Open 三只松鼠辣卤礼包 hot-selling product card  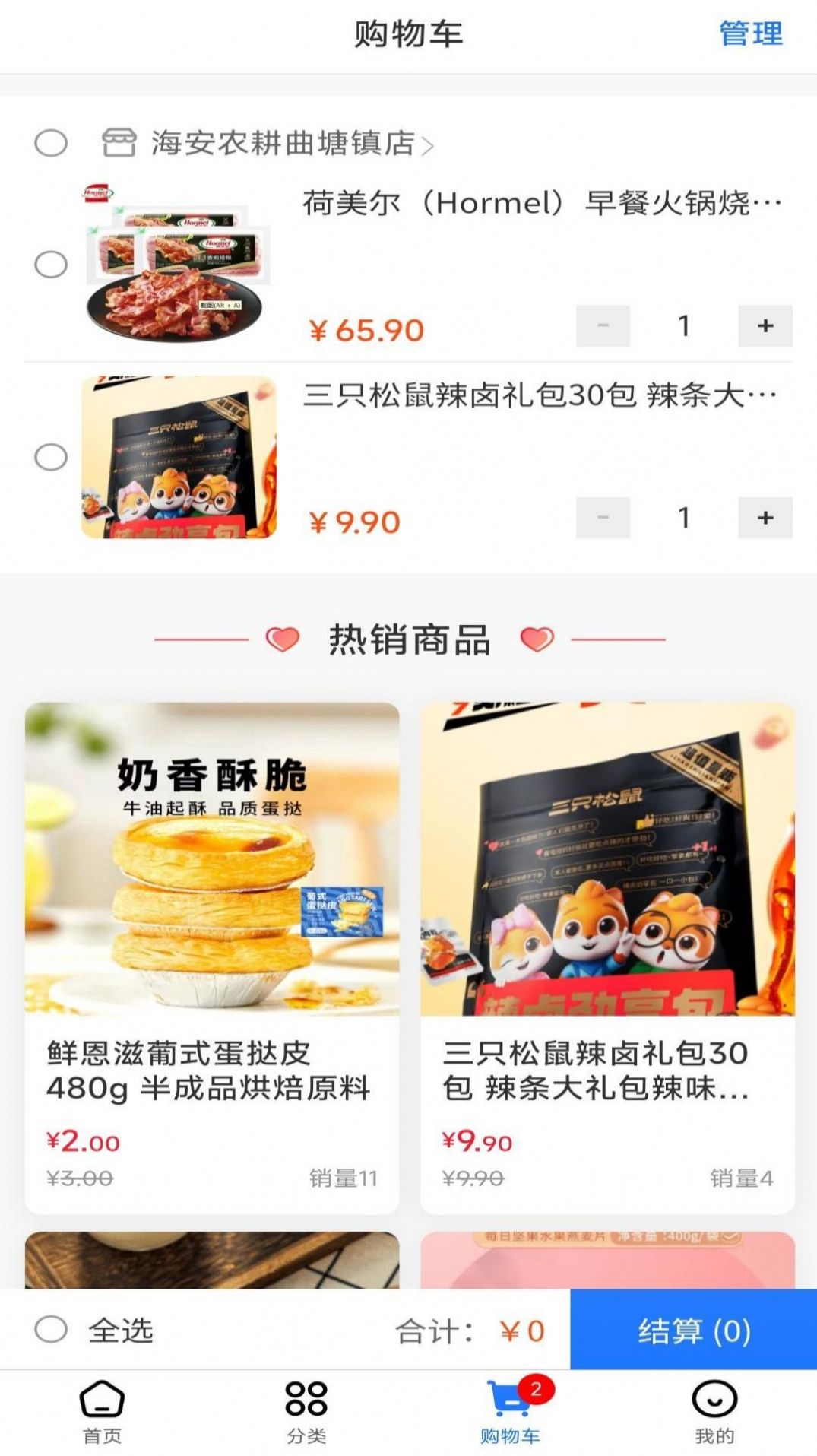pyautogui.click(x=607, y=956)
